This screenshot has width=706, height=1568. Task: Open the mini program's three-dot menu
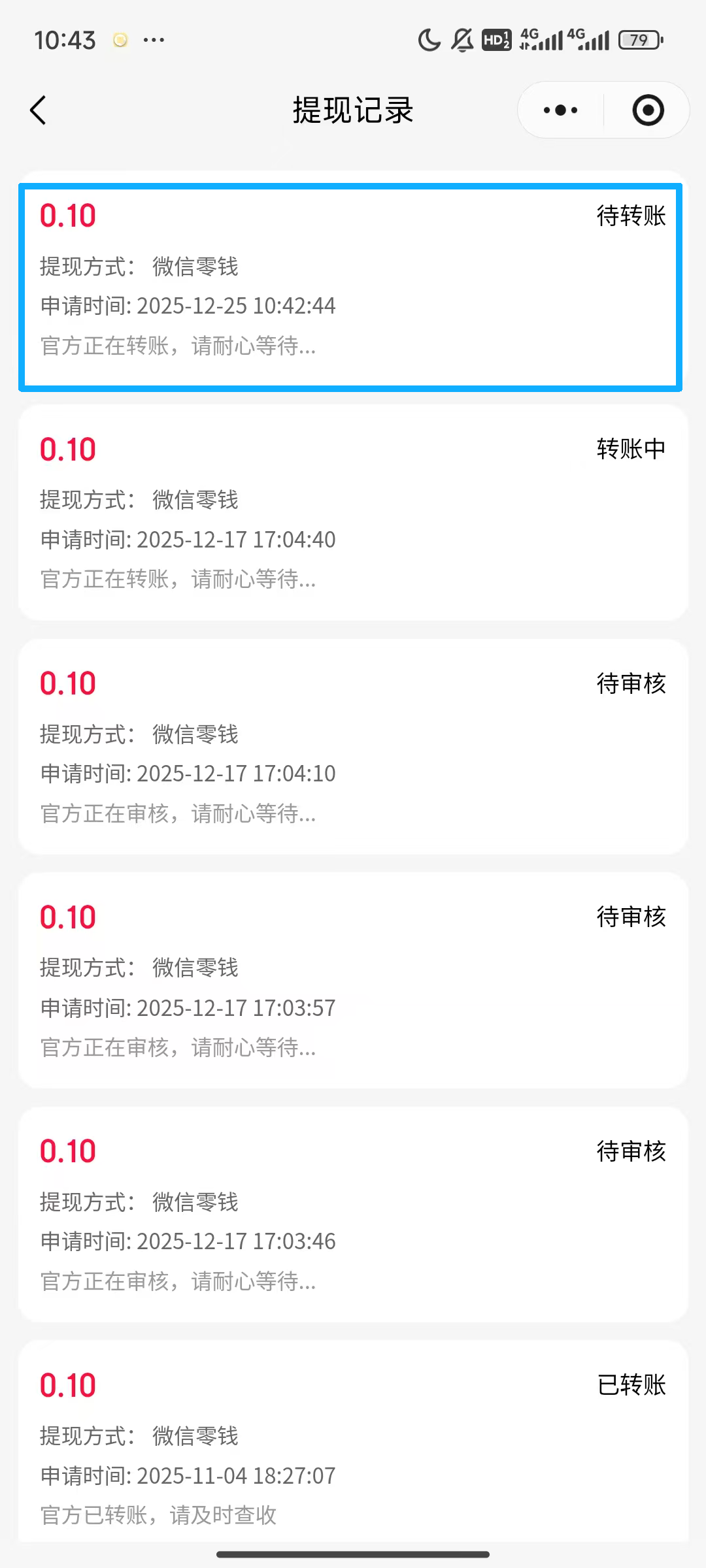click(x=560, y=110)
